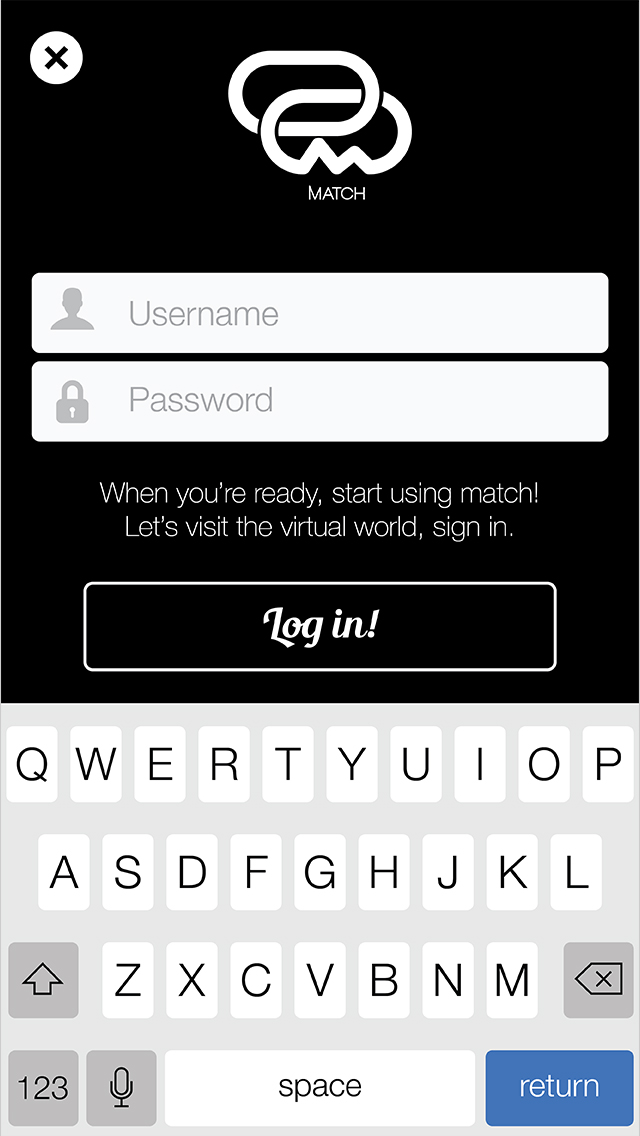The height and width of the screenshot is (1136, 640).
Task: Tap the keyboard backspace key
Action: [598, 980]
